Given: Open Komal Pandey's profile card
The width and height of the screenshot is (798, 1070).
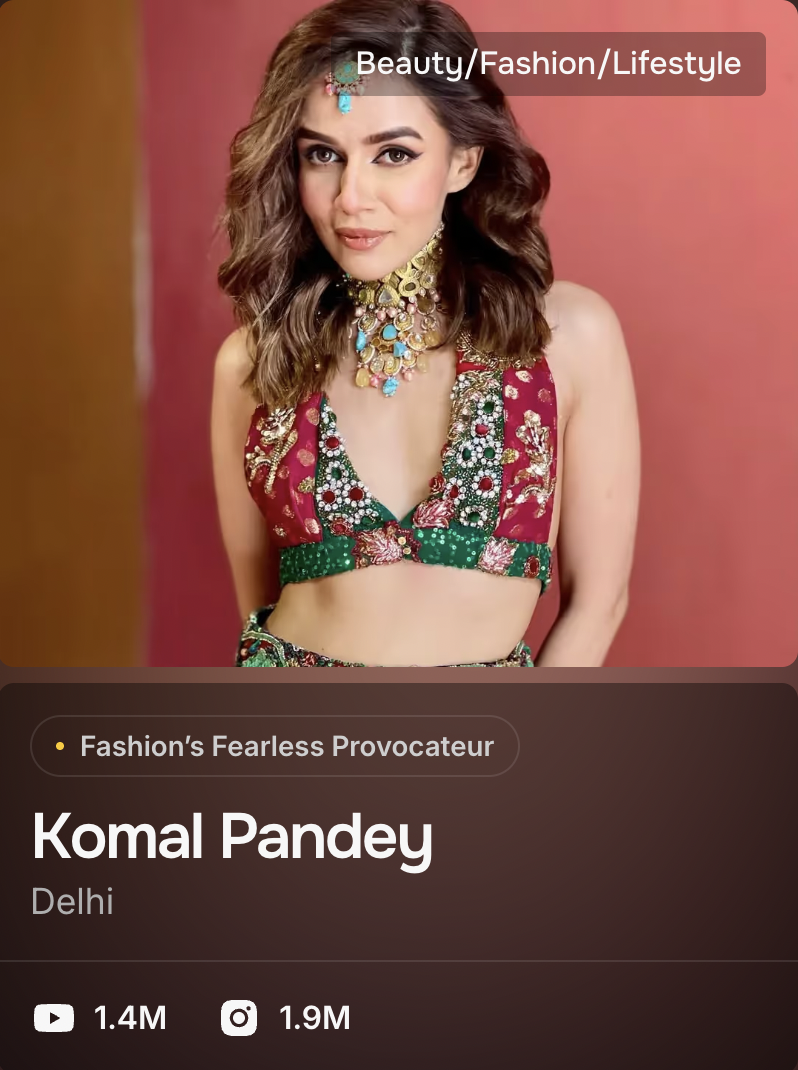Looking at the screenshot, I should click(x=232, y=836).
